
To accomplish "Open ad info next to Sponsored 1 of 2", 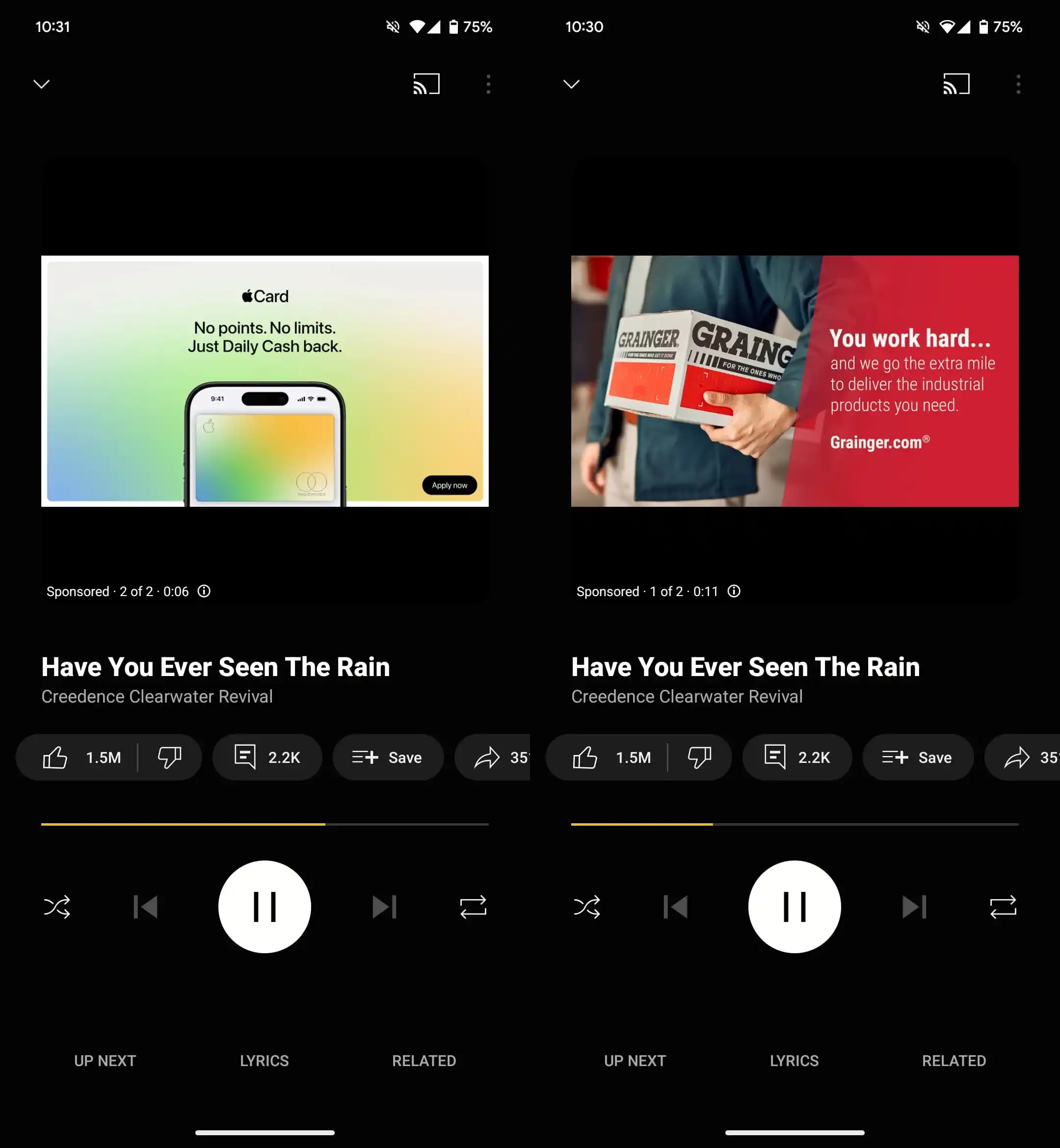I will (x=734, y=591).
